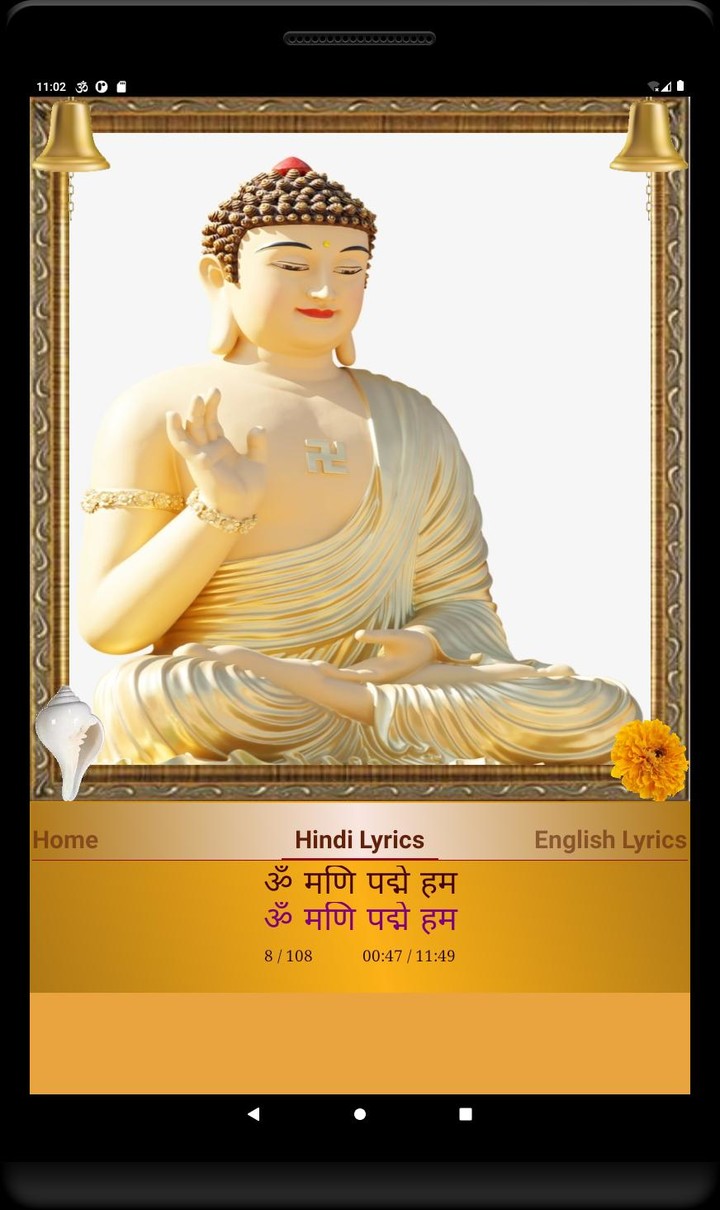Blow the white conch shell

click(69, 743)
